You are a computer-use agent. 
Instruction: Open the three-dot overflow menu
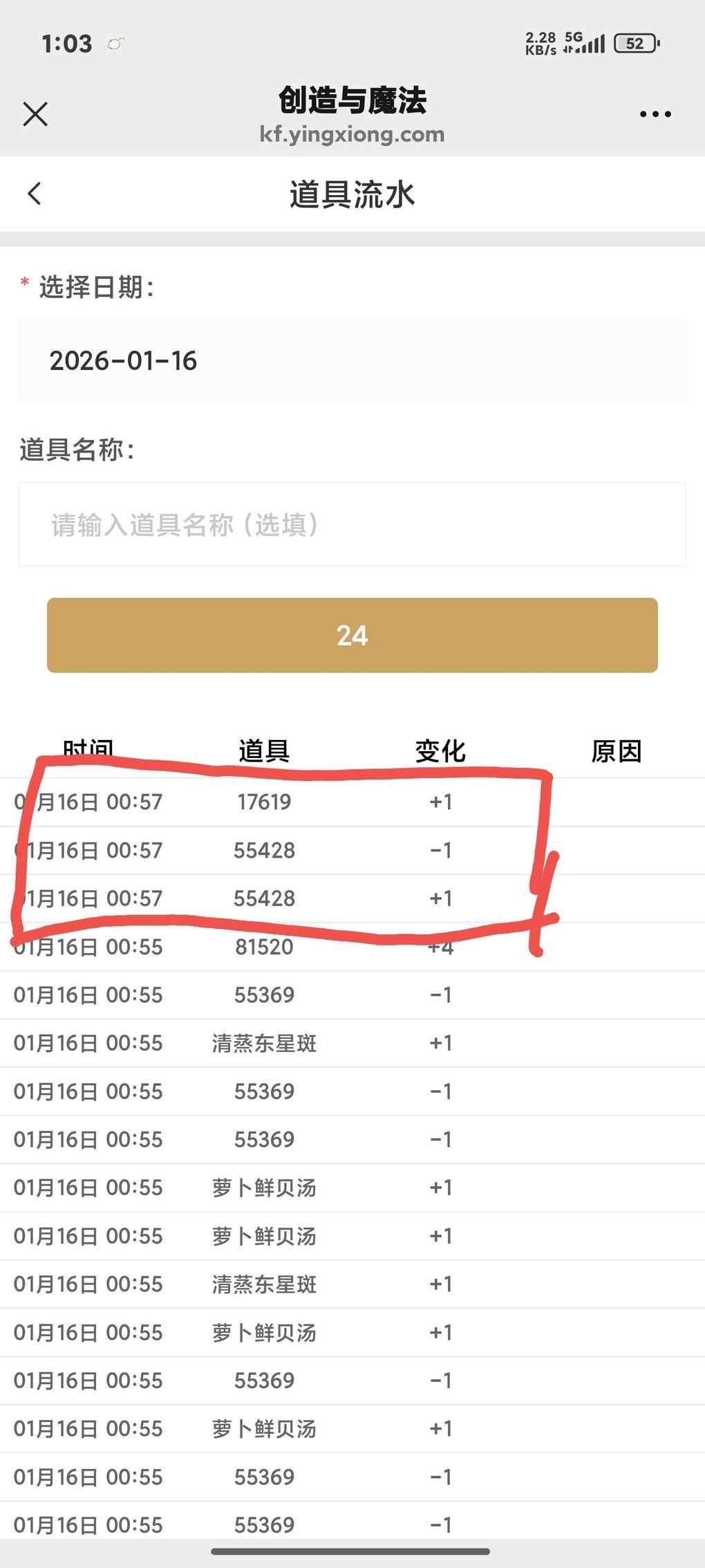coord(655,114)
